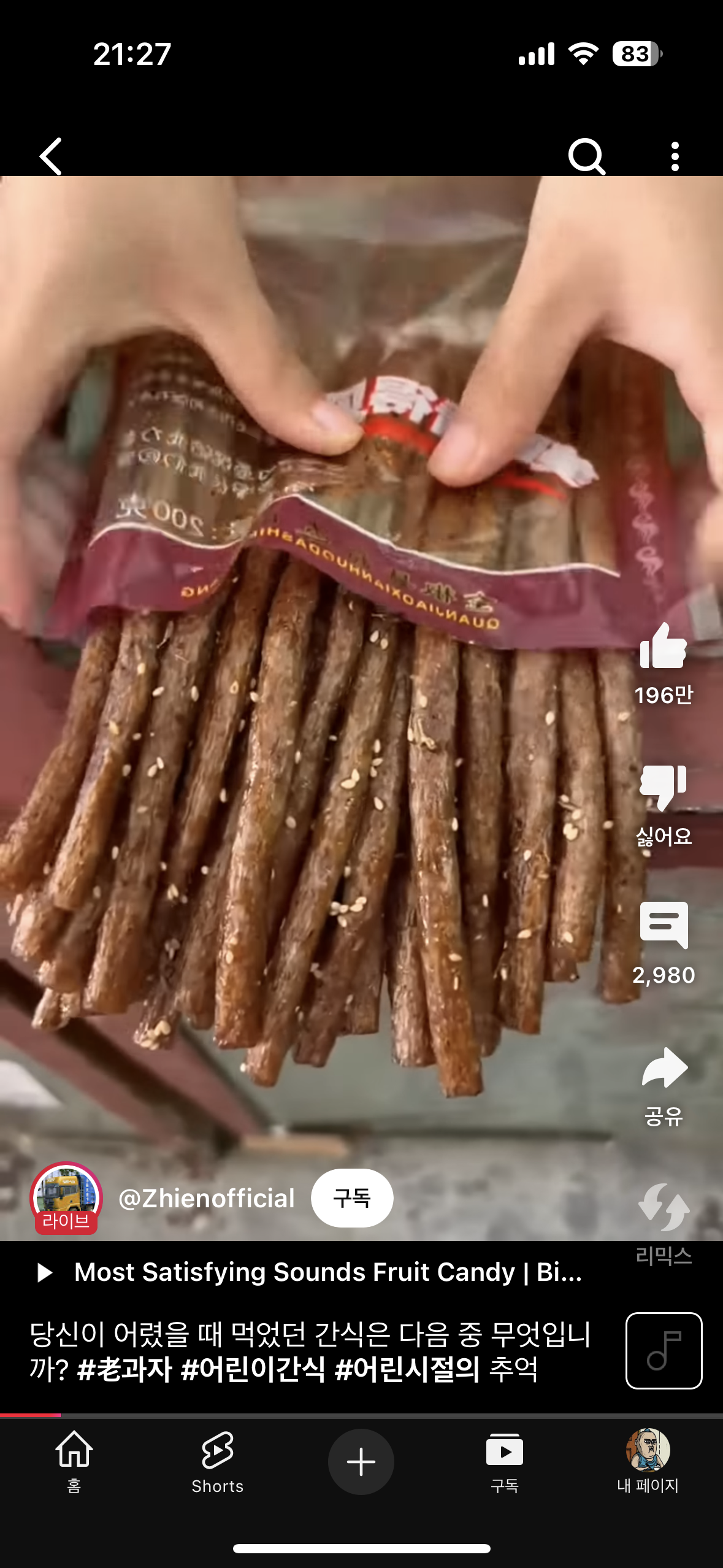Open the search icon

[586, 157]
